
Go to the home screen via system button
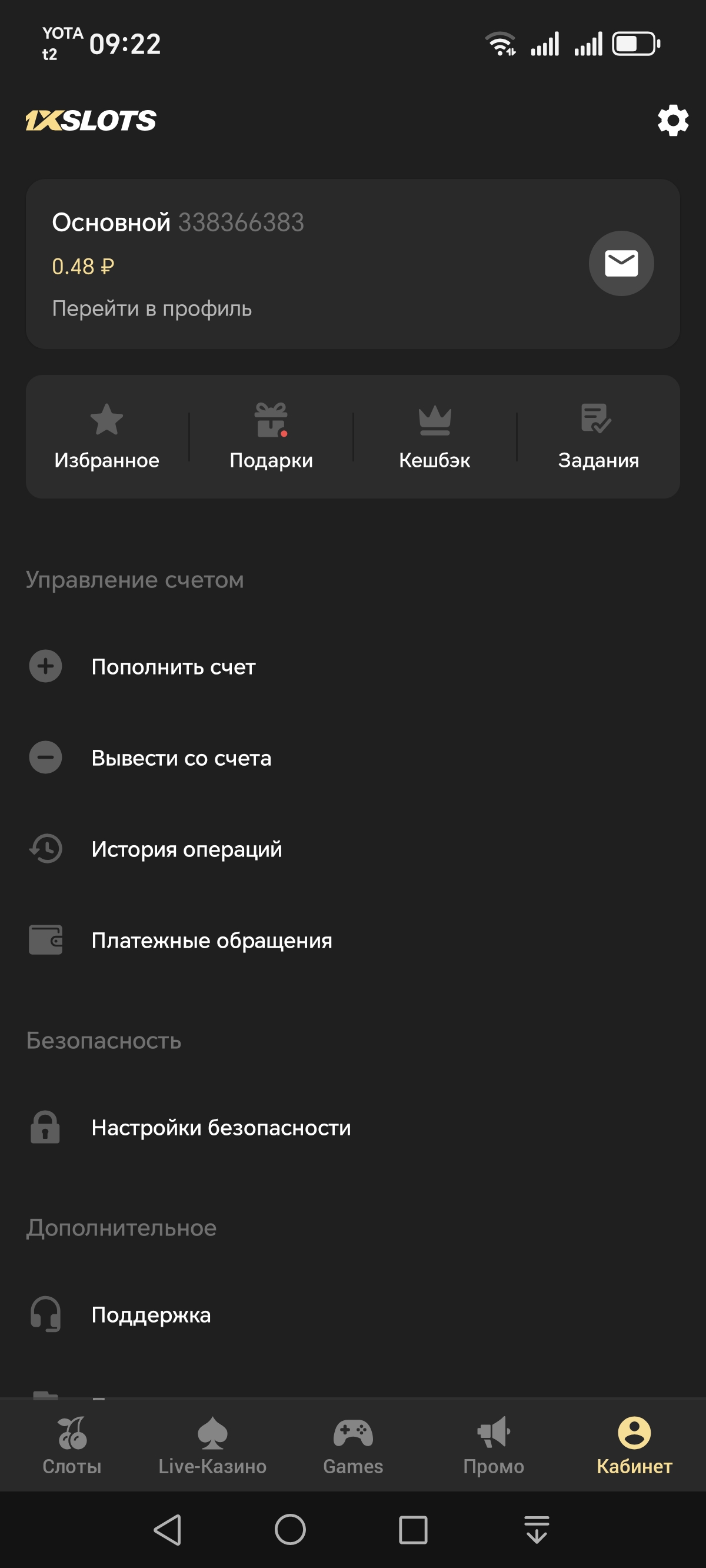click(x=290, y=1530)
